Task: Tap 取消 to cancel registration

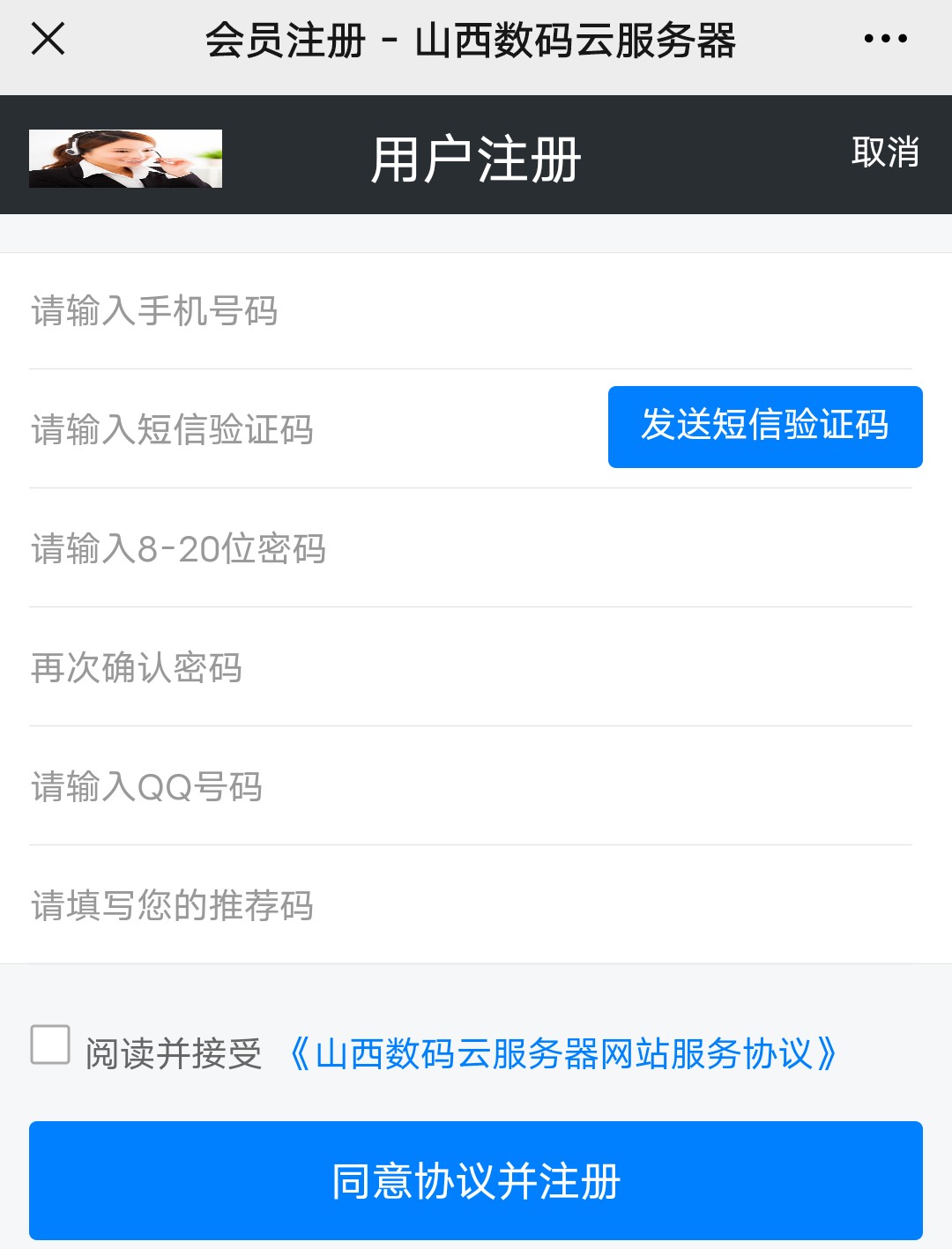Action: [885, 152]
